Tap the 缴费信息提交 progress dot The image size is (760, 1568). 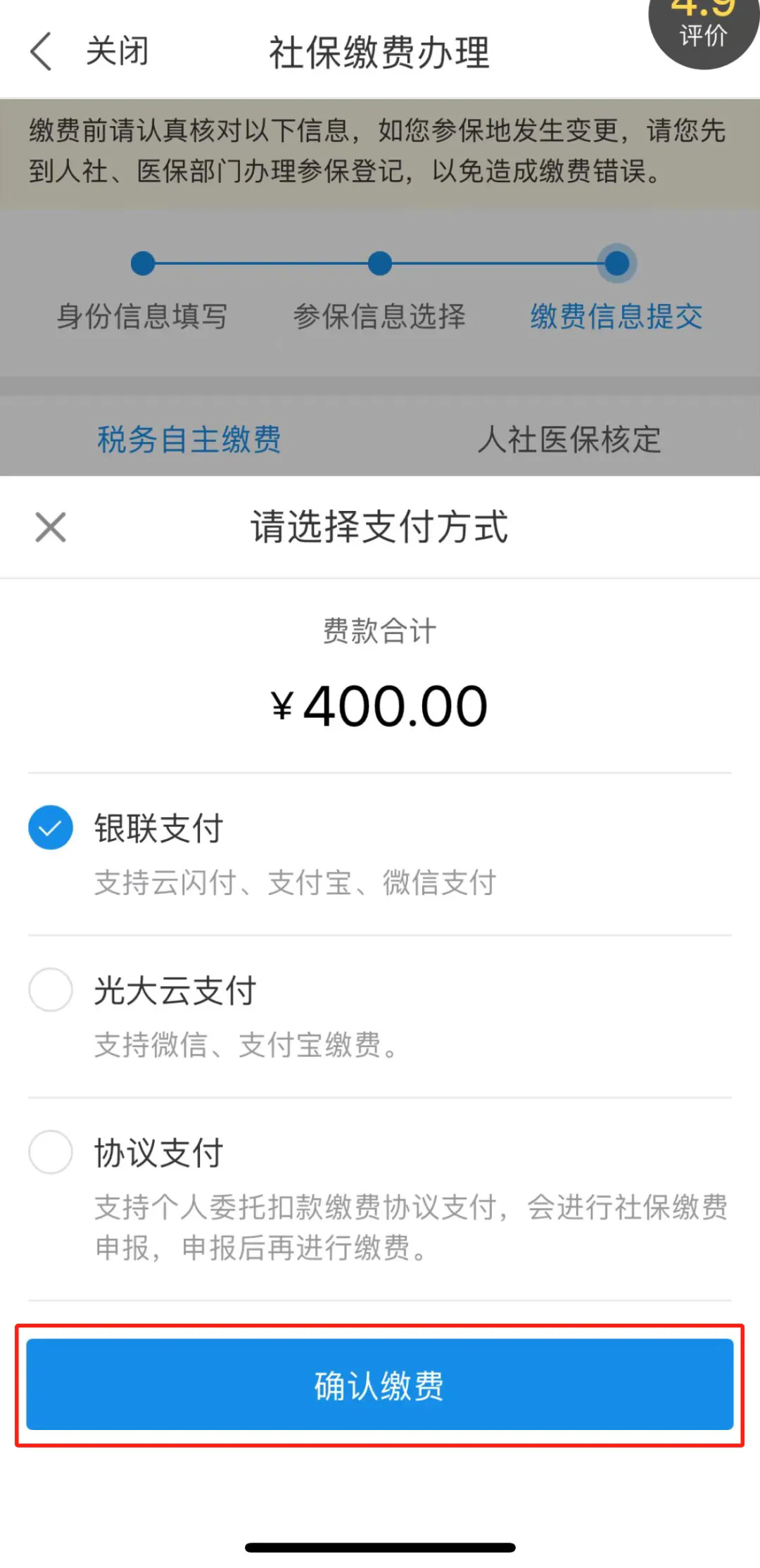click(616, 263)
